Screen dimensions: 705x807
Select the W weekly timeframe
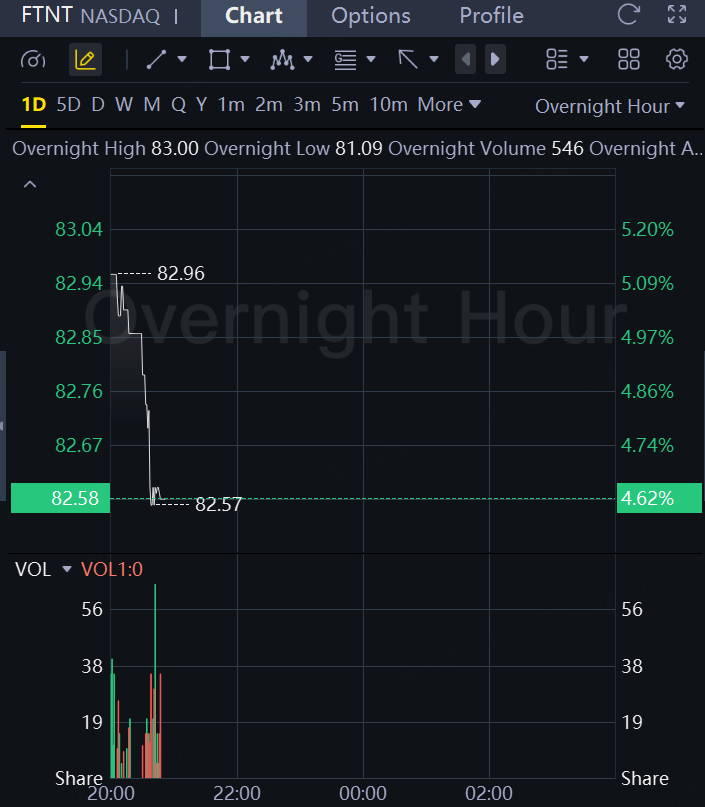[124, 104]
